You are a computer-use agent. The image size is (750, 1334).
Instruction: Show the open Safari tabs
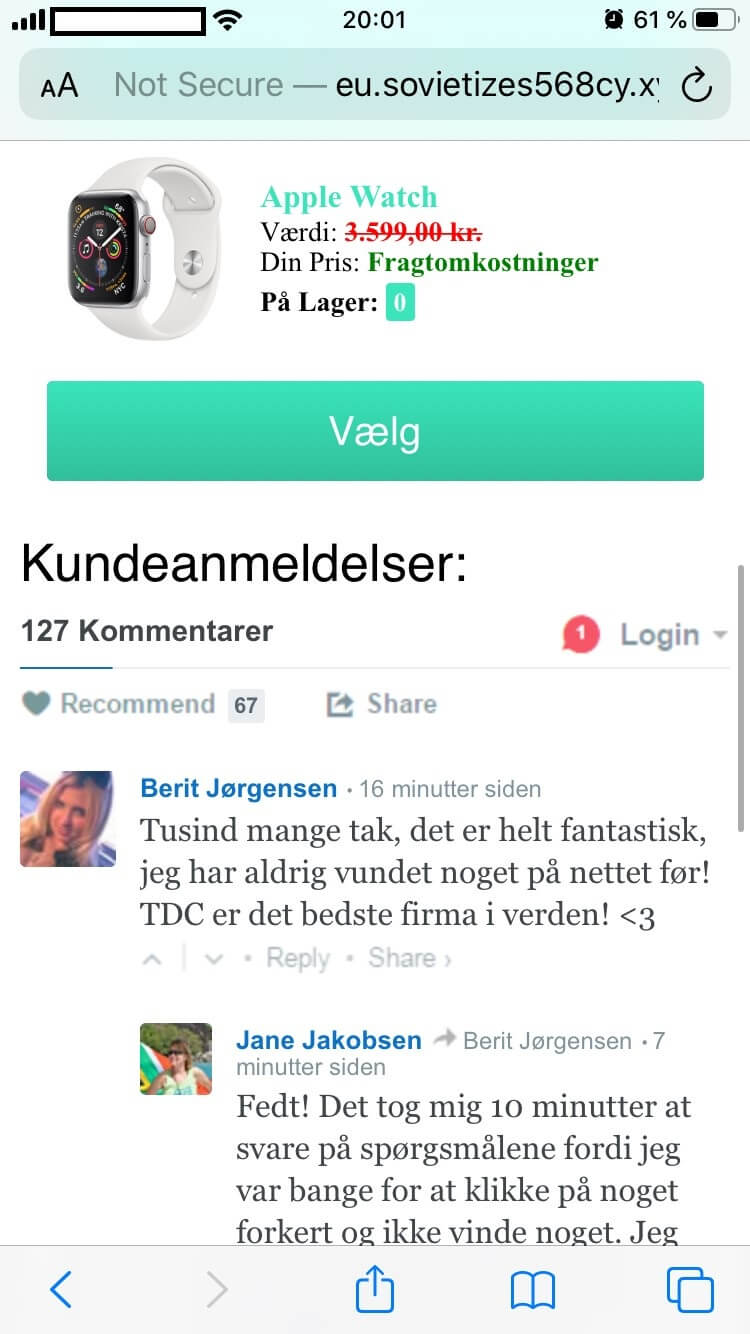point(690,1290)
